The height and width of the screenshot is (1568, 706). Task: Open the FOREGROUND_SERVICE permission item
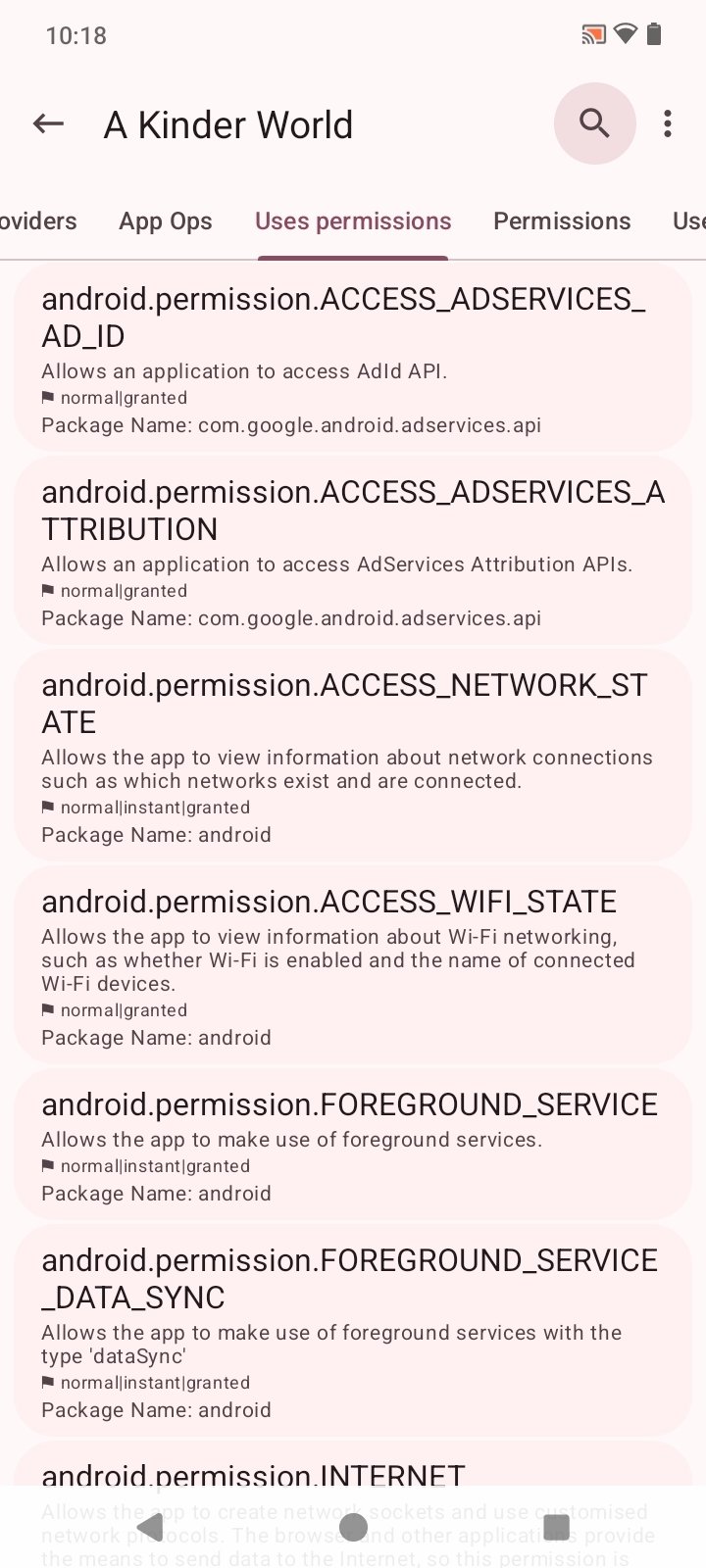(x=353, y=1146)
